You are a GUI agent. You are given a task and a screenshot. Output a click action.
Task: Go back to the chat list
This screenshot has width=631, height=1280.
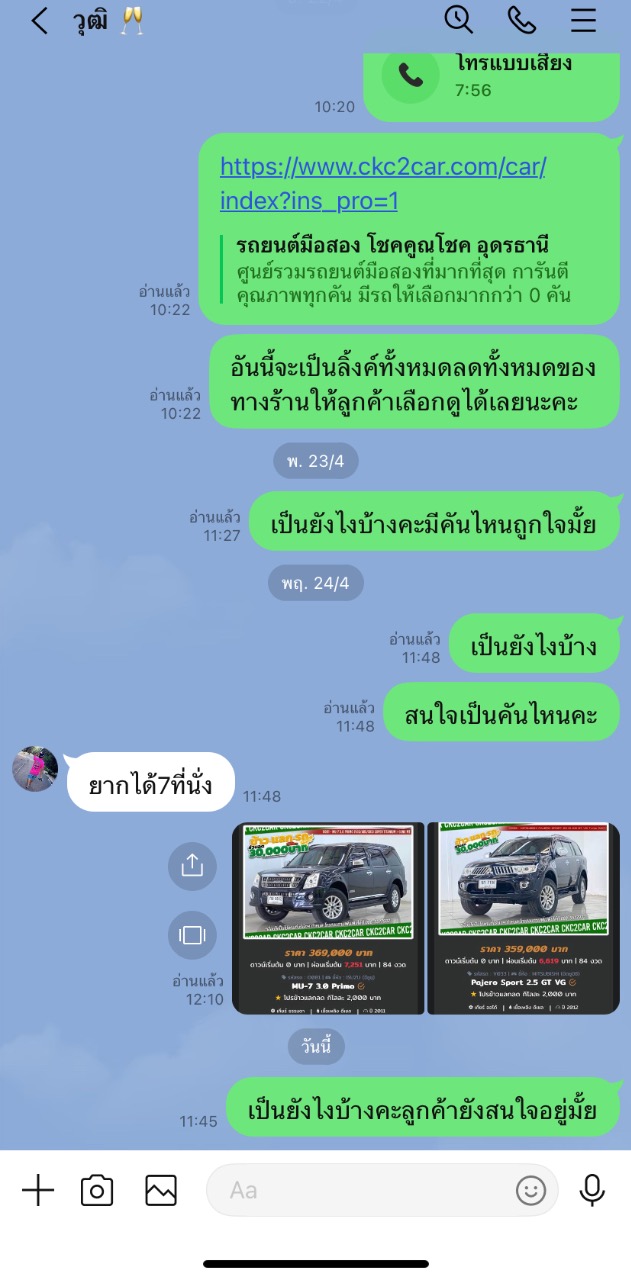[x=39, y=21]
